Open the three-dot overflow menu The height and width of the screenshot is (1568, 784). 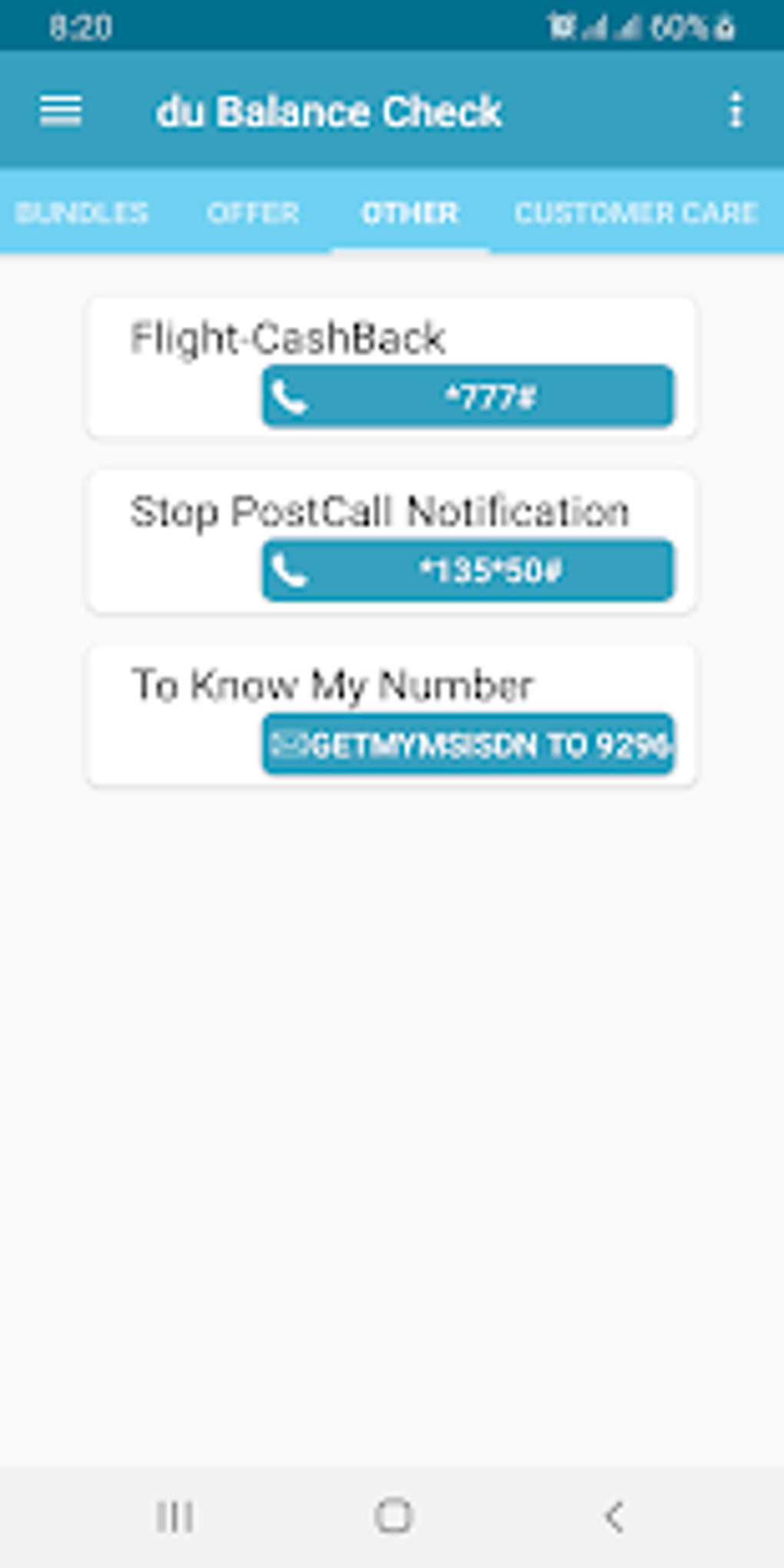tap(736, 111)
